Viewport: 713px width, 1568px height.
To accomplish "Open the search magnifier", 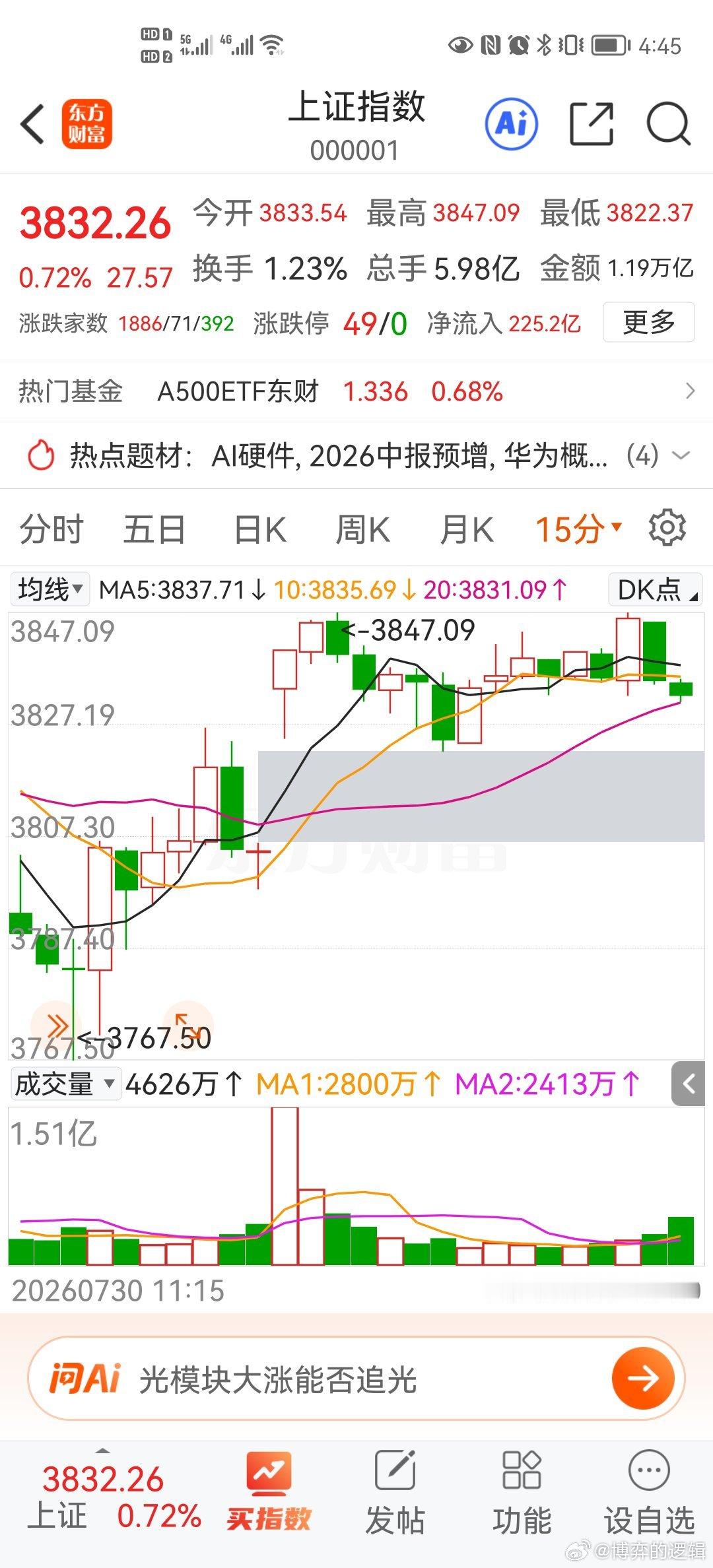I will tap(668, 123).
